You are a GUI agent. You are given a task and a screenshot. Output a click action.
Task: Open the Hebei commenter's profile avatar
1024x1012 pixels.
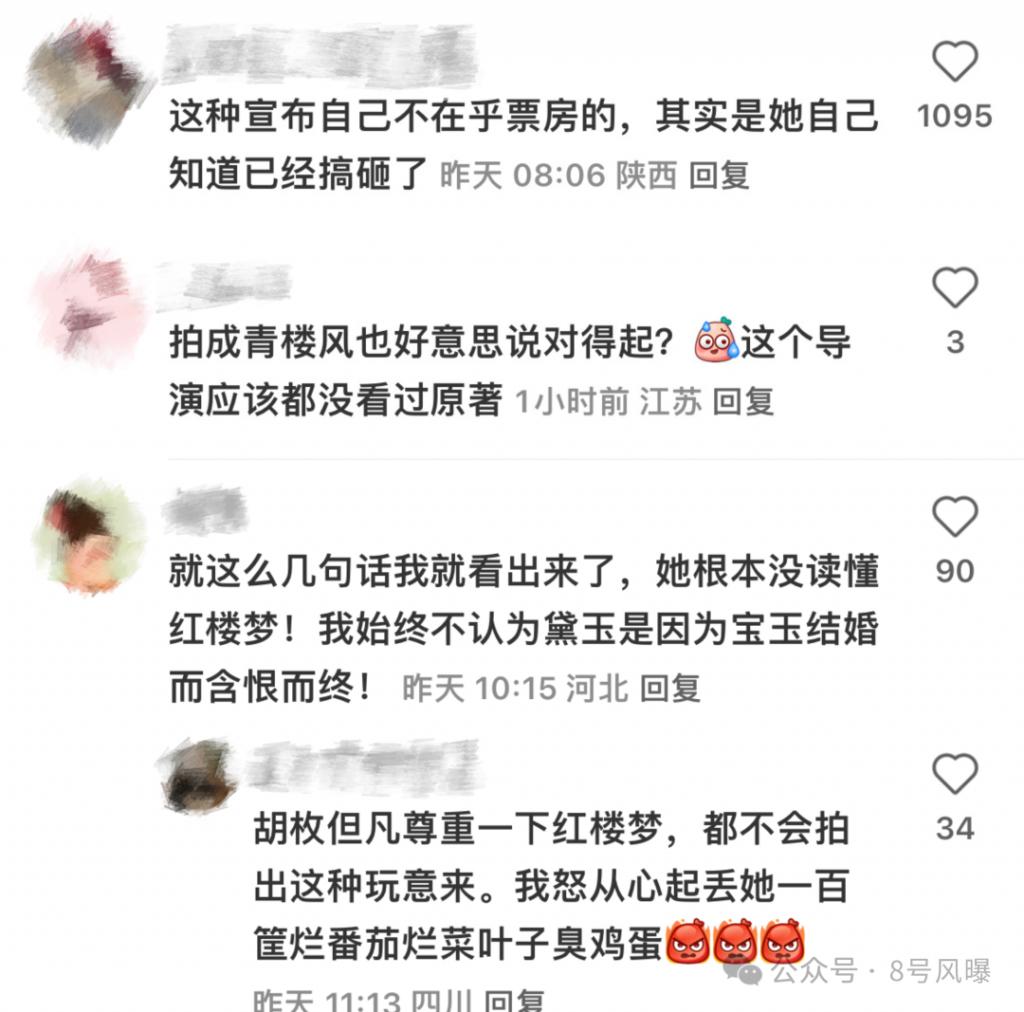click(88, 537)
